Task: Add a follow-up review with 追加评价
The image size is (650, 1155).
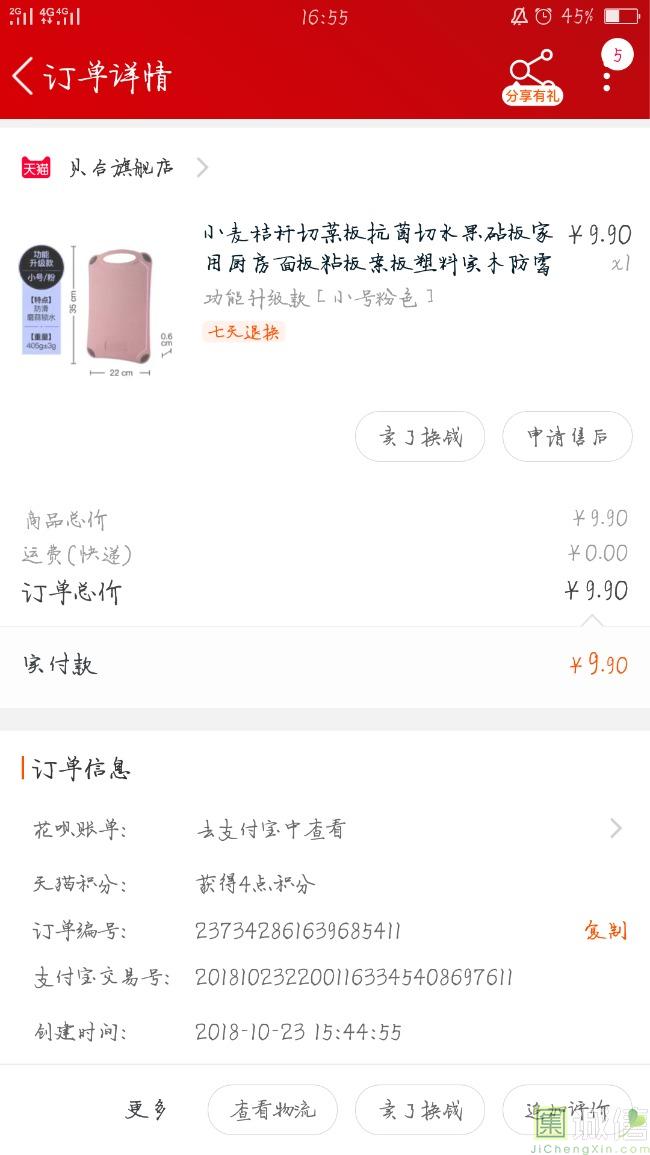Action: pyautogui.click(x=567, y=1110)
